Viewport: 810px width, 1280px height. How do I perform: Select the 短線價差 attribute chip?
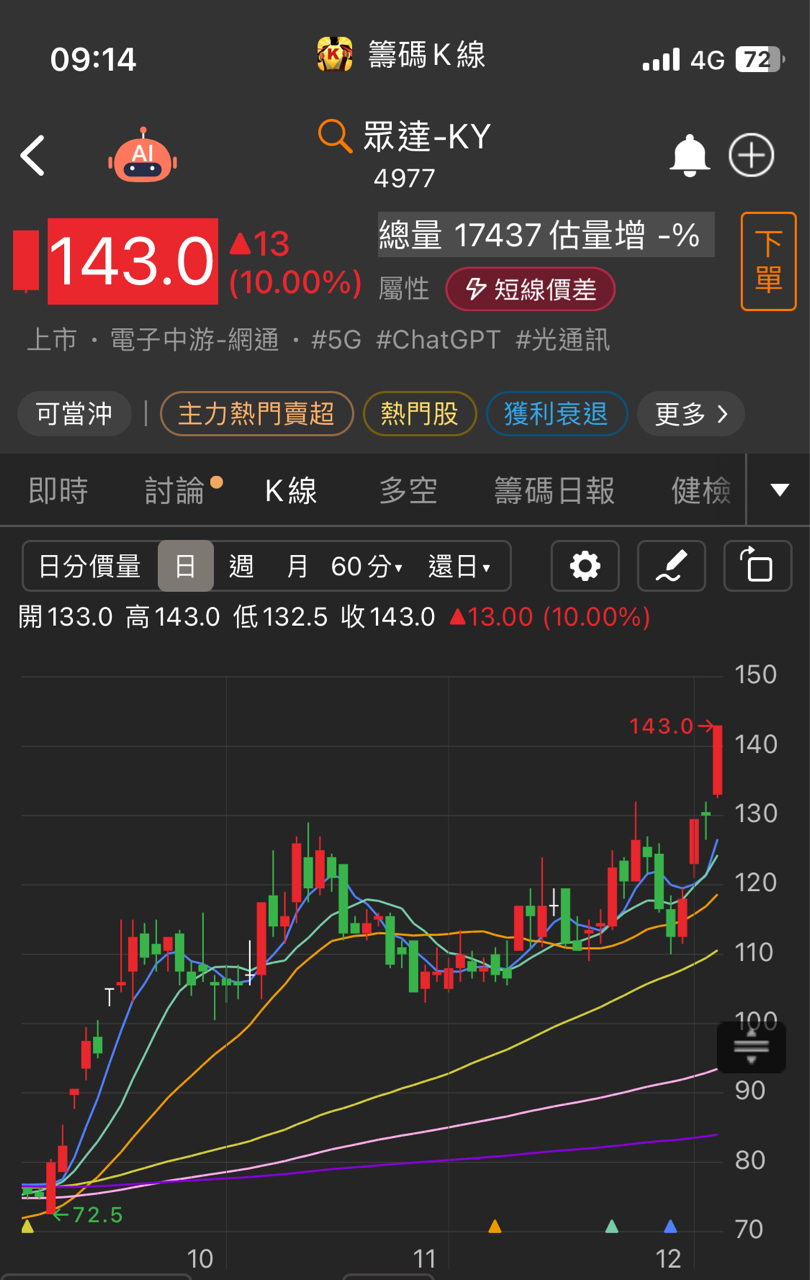point(530,289)
